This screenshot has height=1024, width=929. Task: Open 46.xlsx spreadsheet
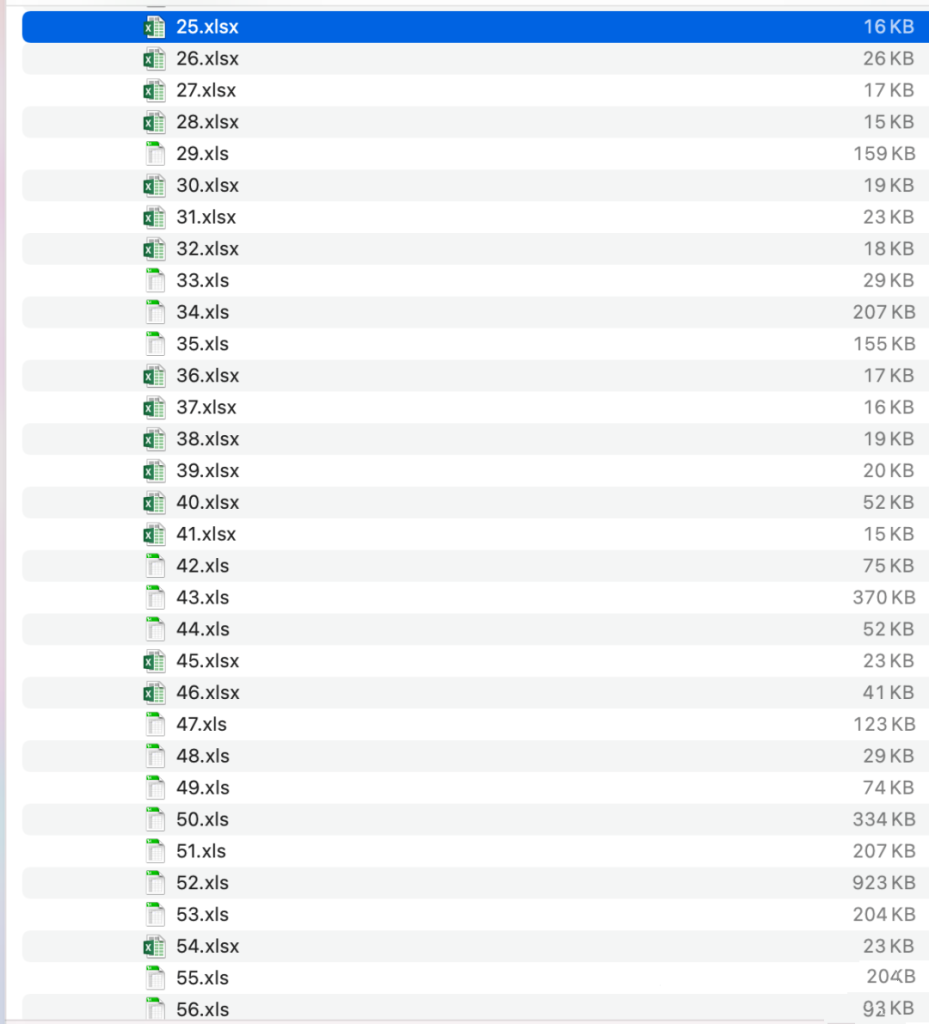[207, 692]
